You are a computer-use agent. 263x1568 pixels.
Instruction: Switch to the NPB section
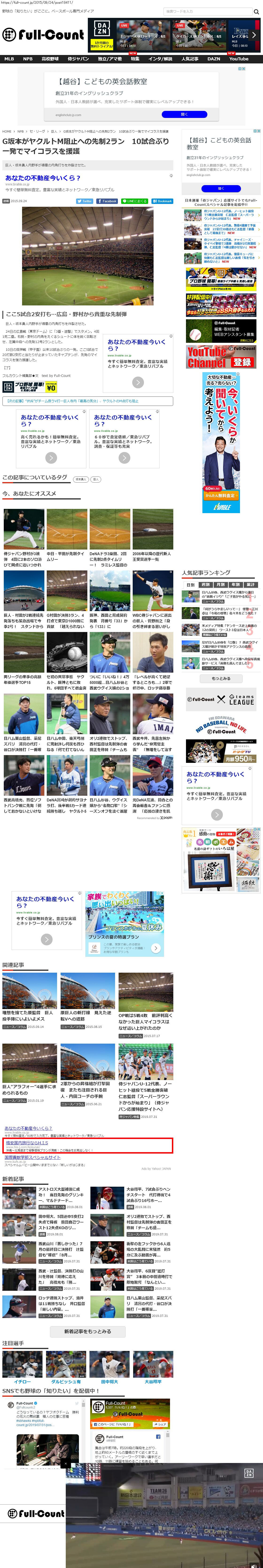[28, 59]
